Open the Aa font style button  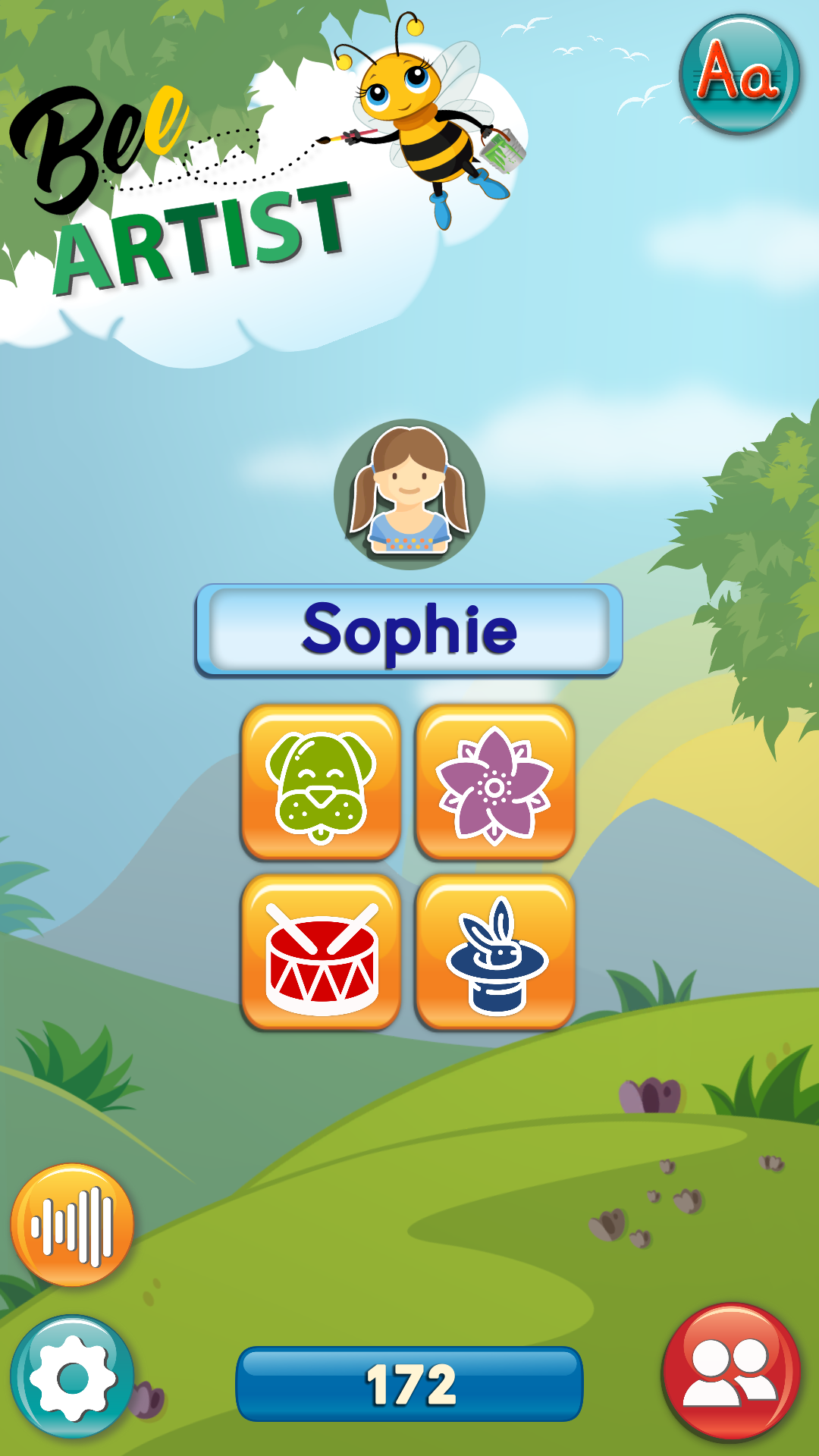click(739, 74)
